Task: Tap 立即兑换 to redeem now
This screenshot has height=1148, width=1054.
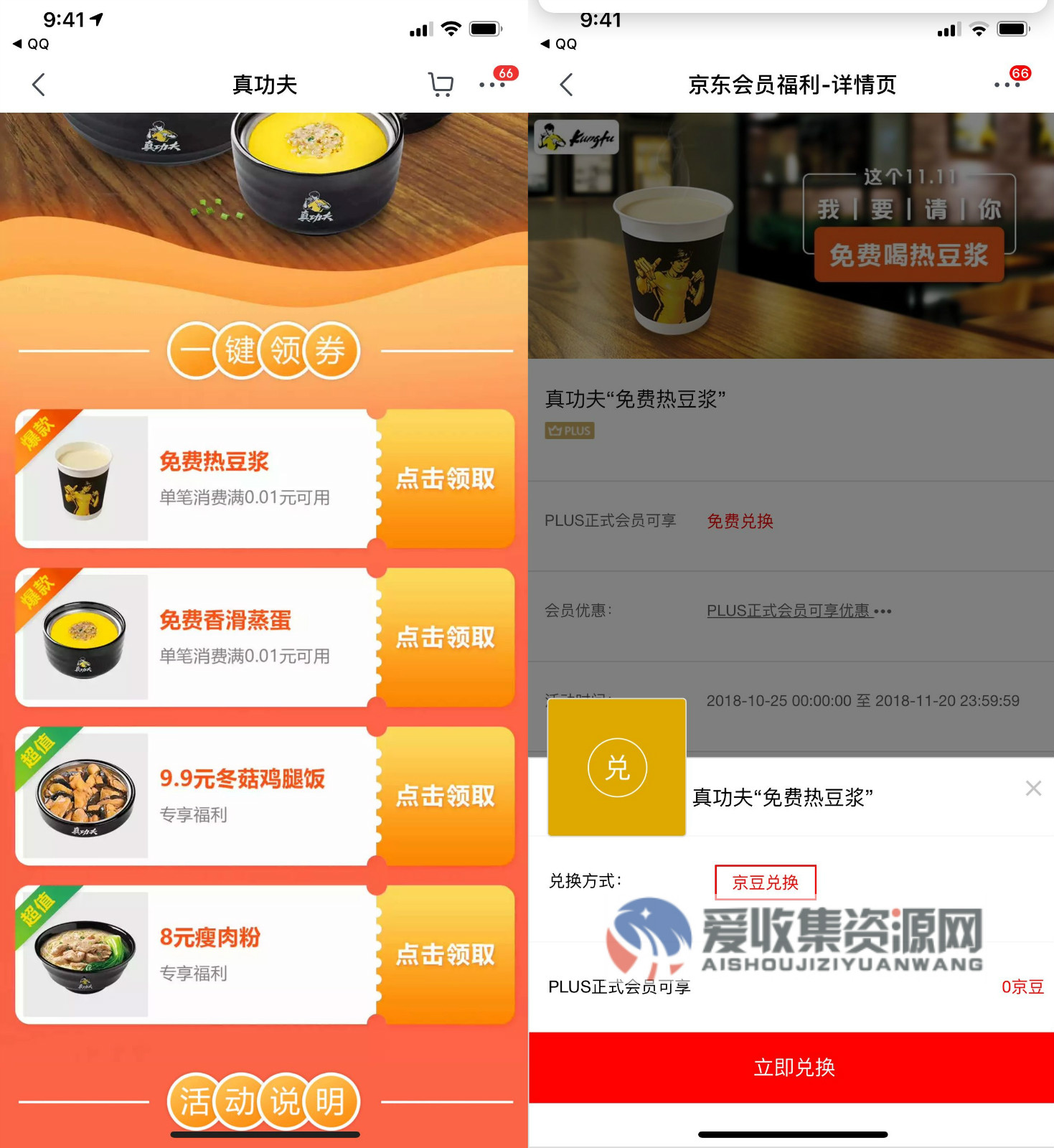Action: coord(792,1067)
